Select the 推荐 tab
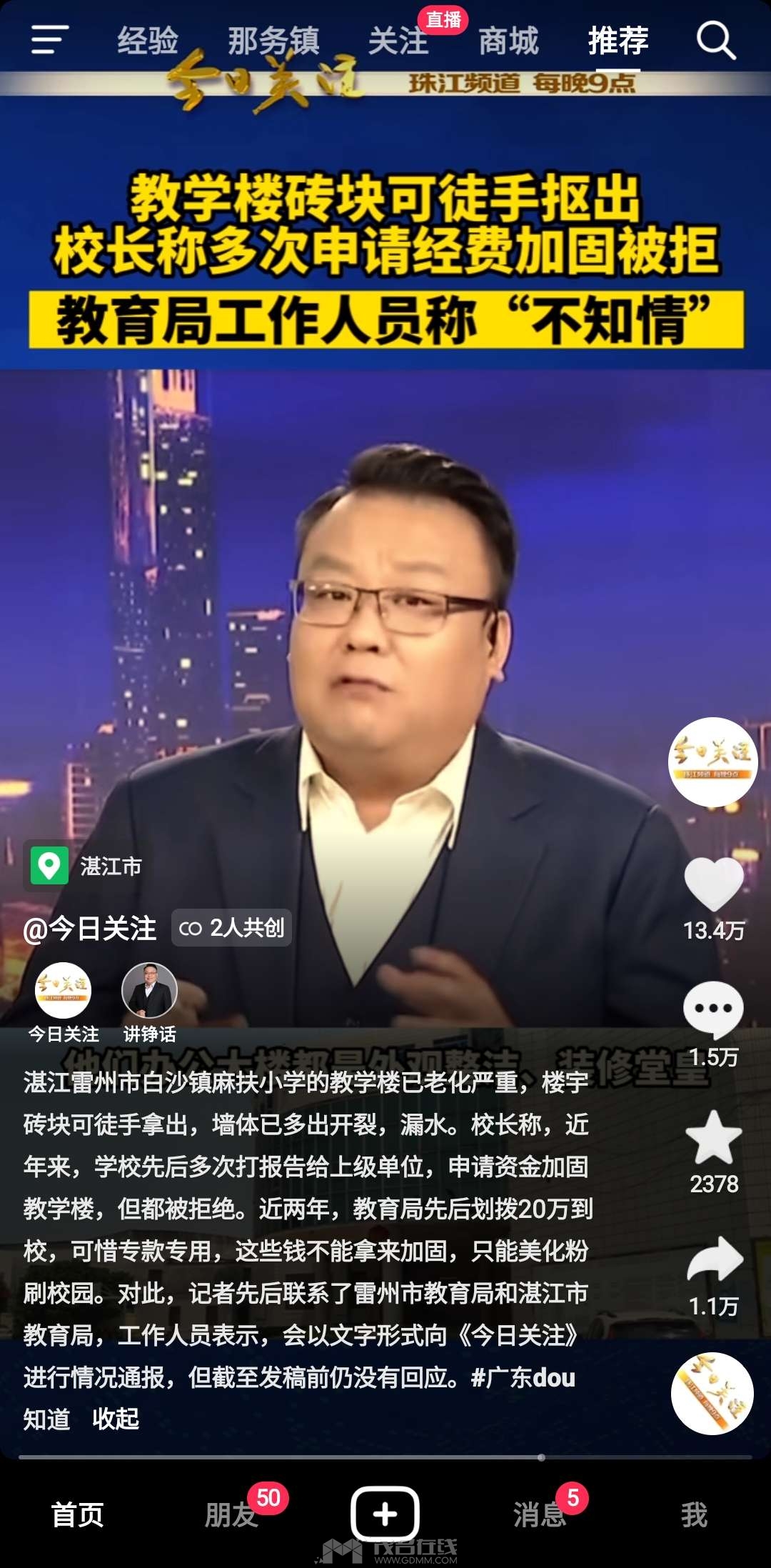This screenshot has width=771, height=1568. (x=618, y=41)
